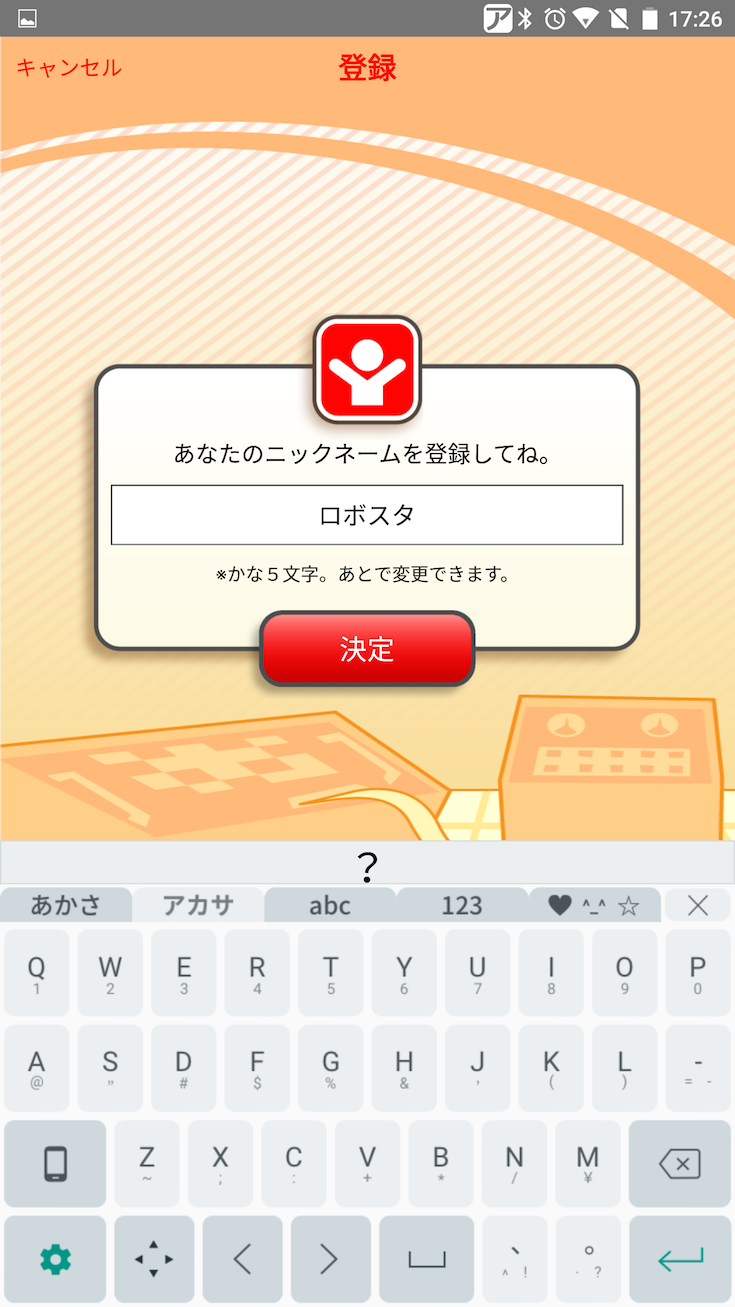Screen dimensions: 735x1307
Task: Open the 123 number keyboard tab
Action: (462, 905)
